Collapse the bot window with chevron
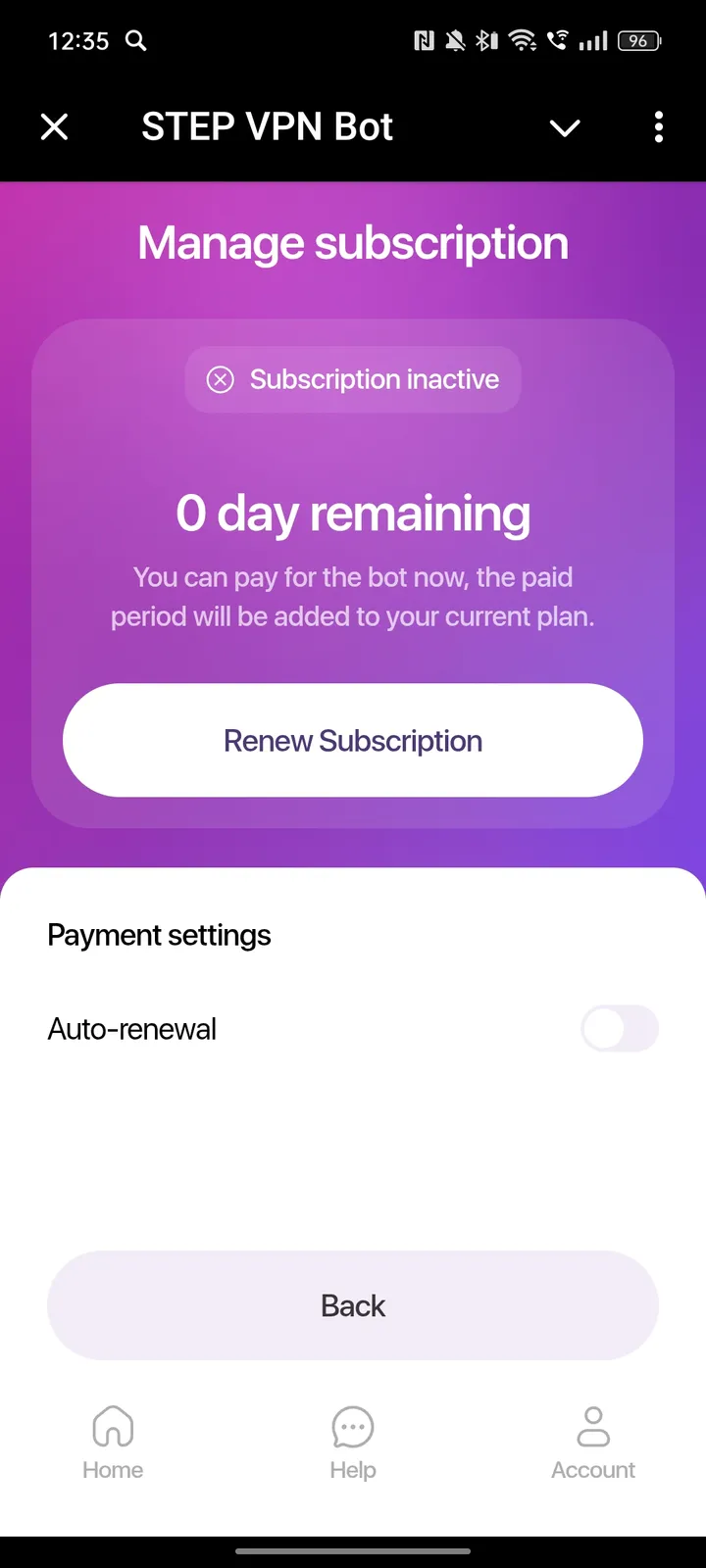Viewport: 706px width, 1568px height. pyautogui.click(x=565, y=127)
